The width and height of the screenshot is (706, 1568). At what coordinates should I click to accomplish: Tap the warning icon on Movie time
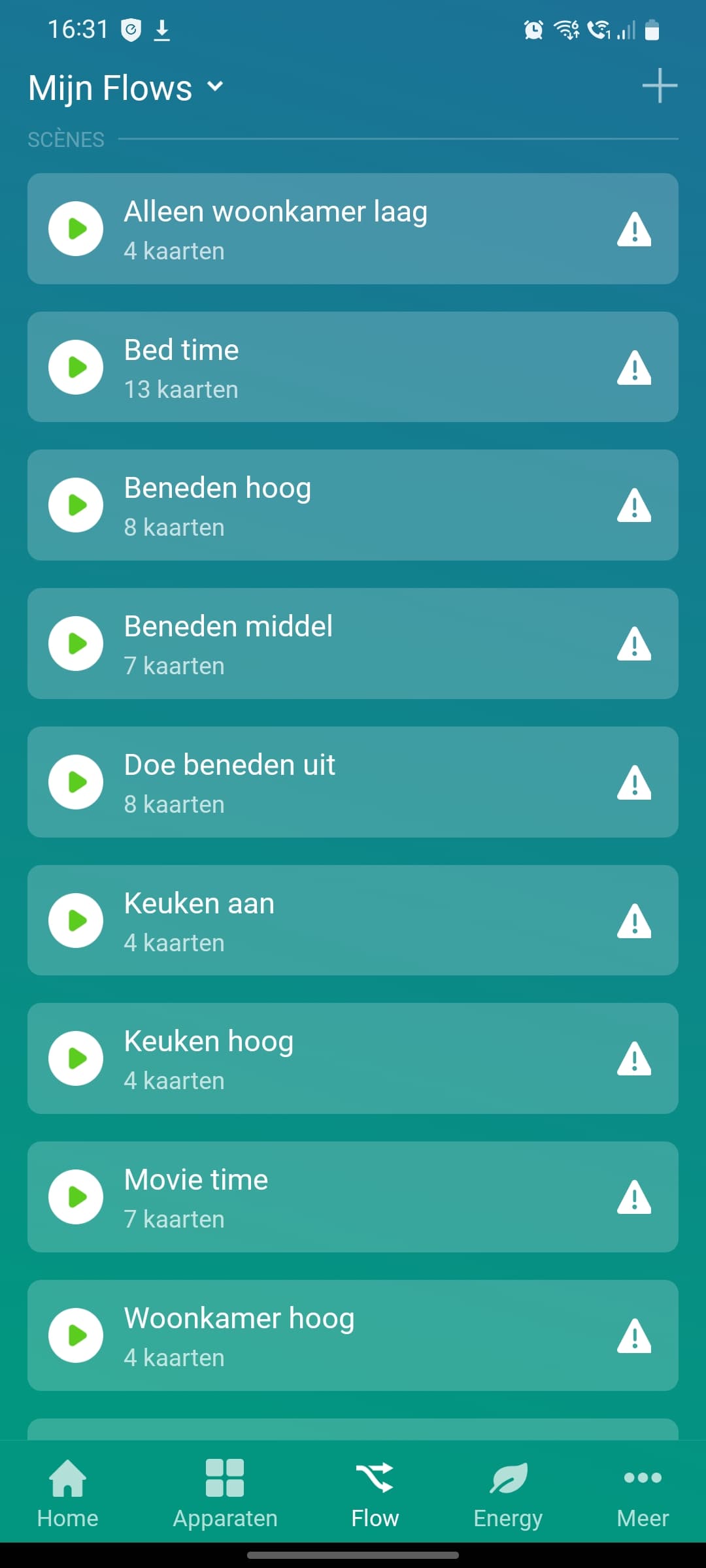[x=633, y=1198]
